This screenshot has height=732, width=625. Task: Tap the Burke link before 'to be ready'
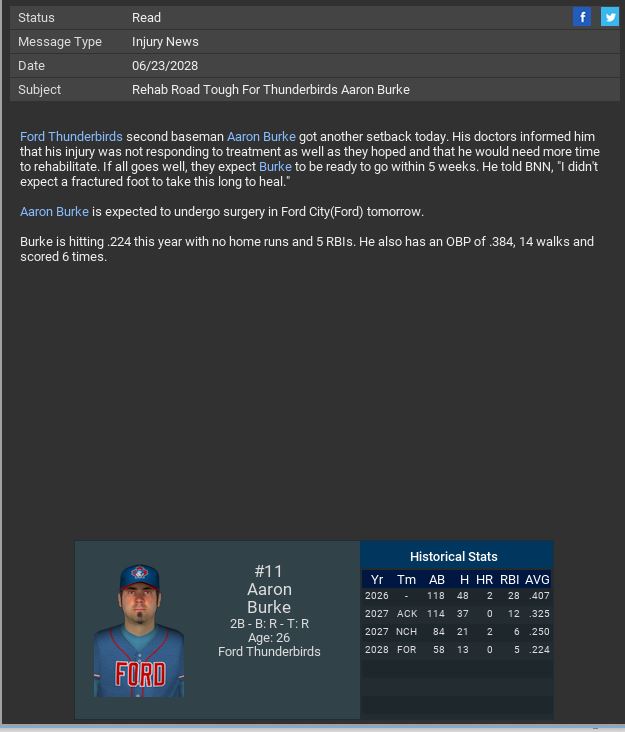[275, 166]
